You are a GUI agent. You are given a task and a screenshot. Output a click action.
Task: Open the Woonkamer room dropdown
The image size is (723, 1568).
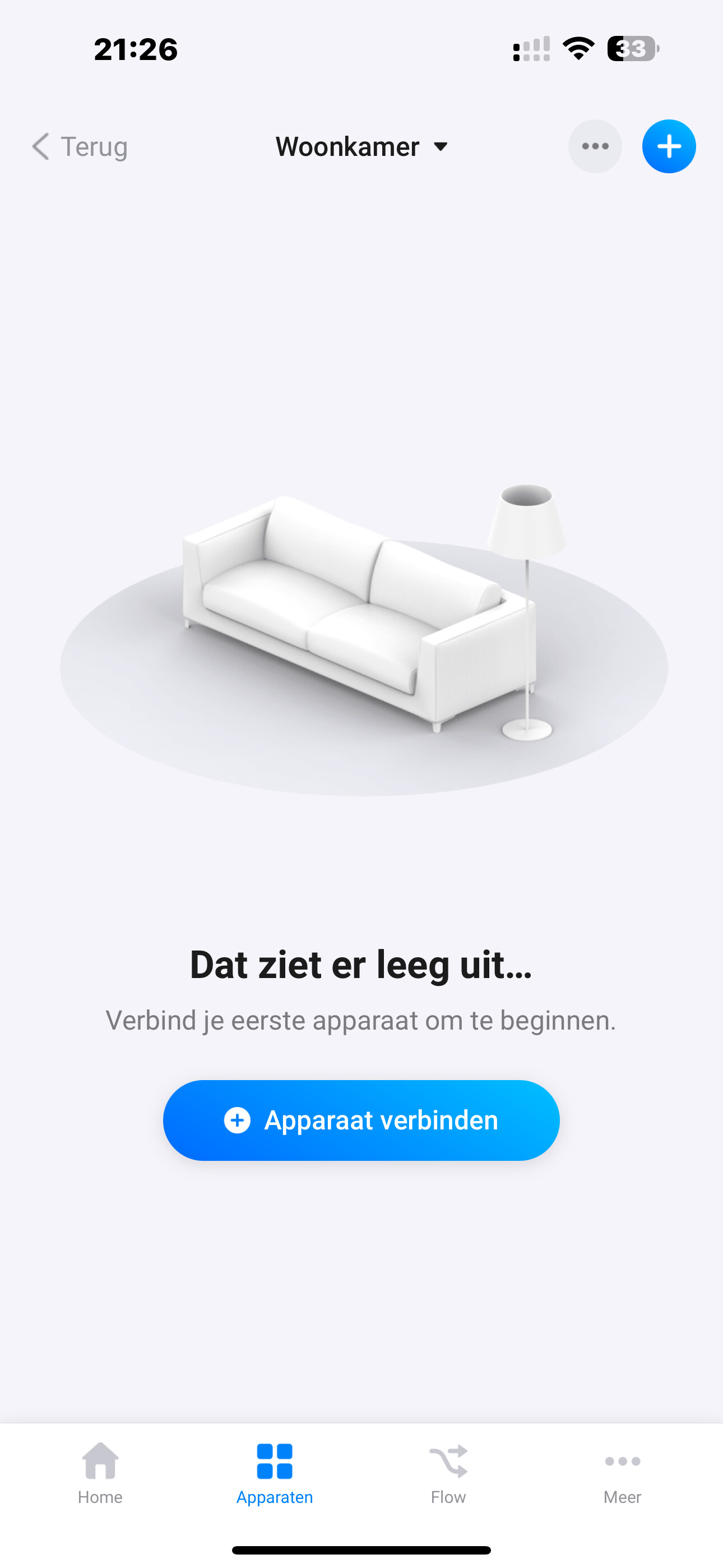361,147
